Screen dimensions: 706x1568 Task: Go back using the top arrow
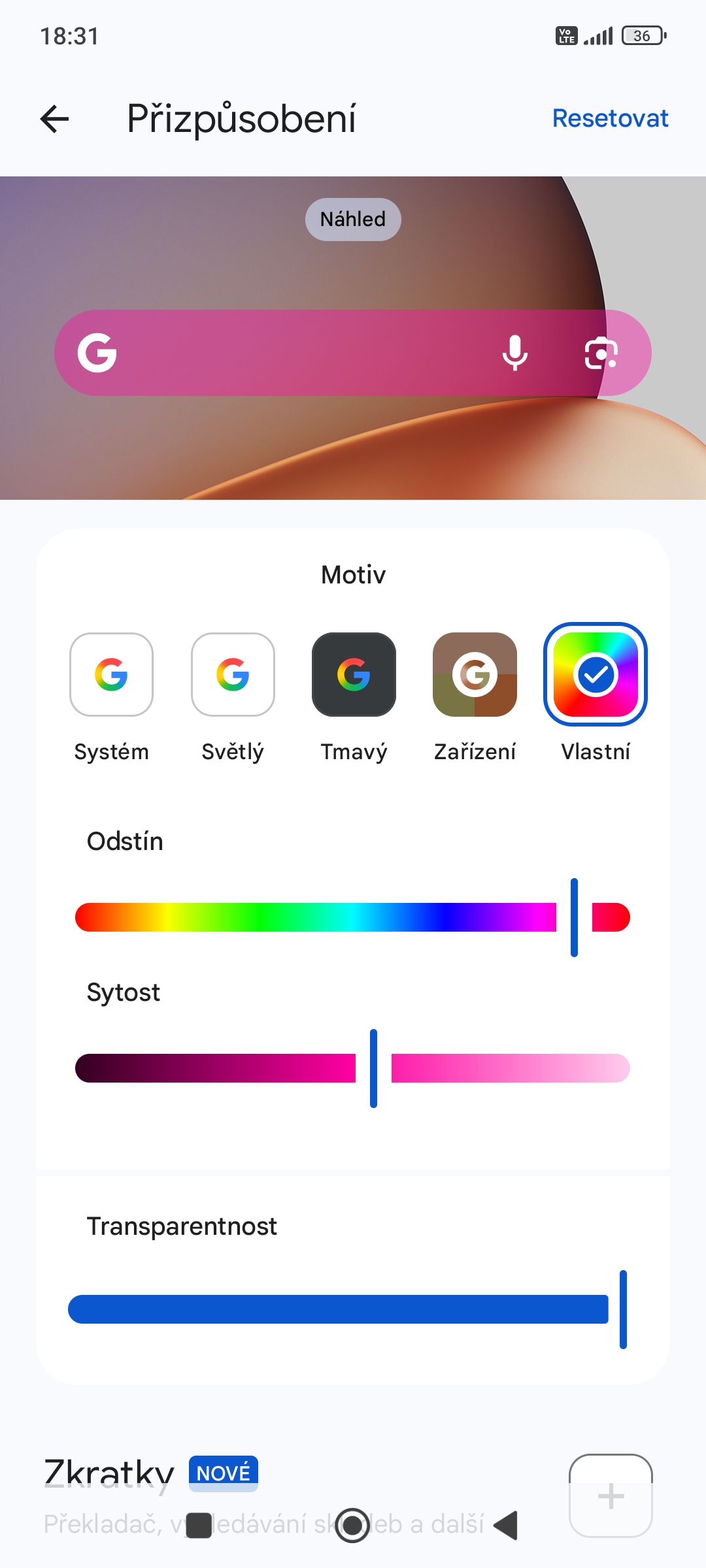click(x=54, y=119)
